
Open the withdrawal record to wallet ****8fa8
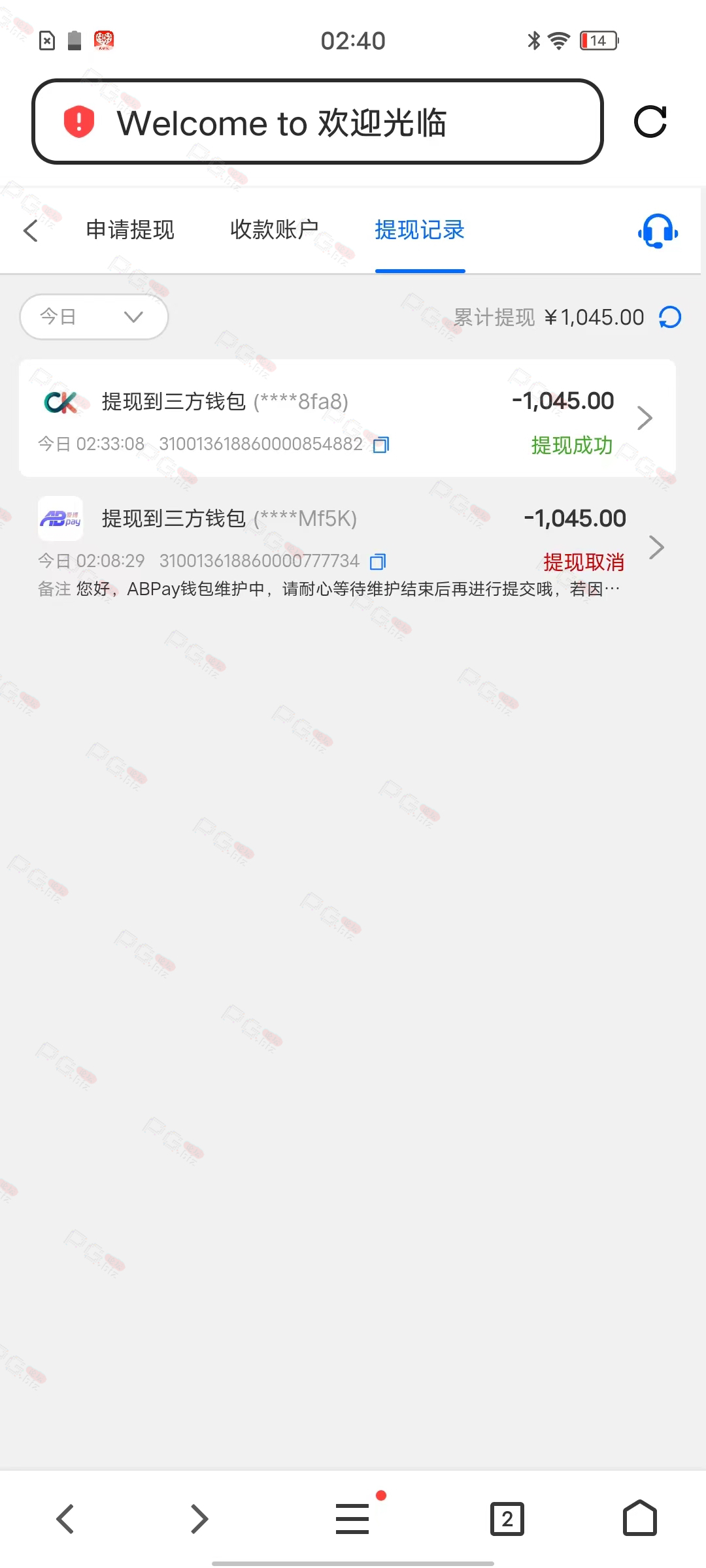pyautogui.click(x=347, y=418)
